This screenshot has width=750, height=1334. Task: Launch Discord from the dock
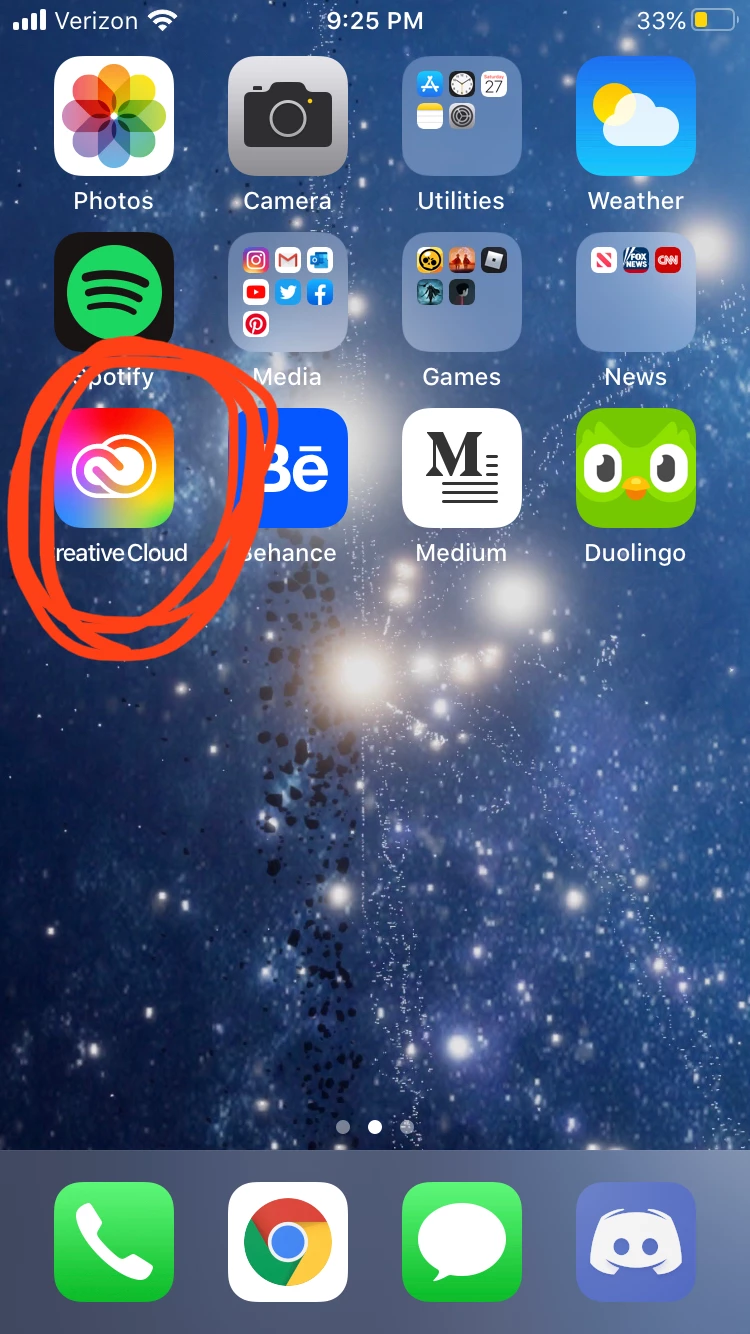coord(635,1241)
